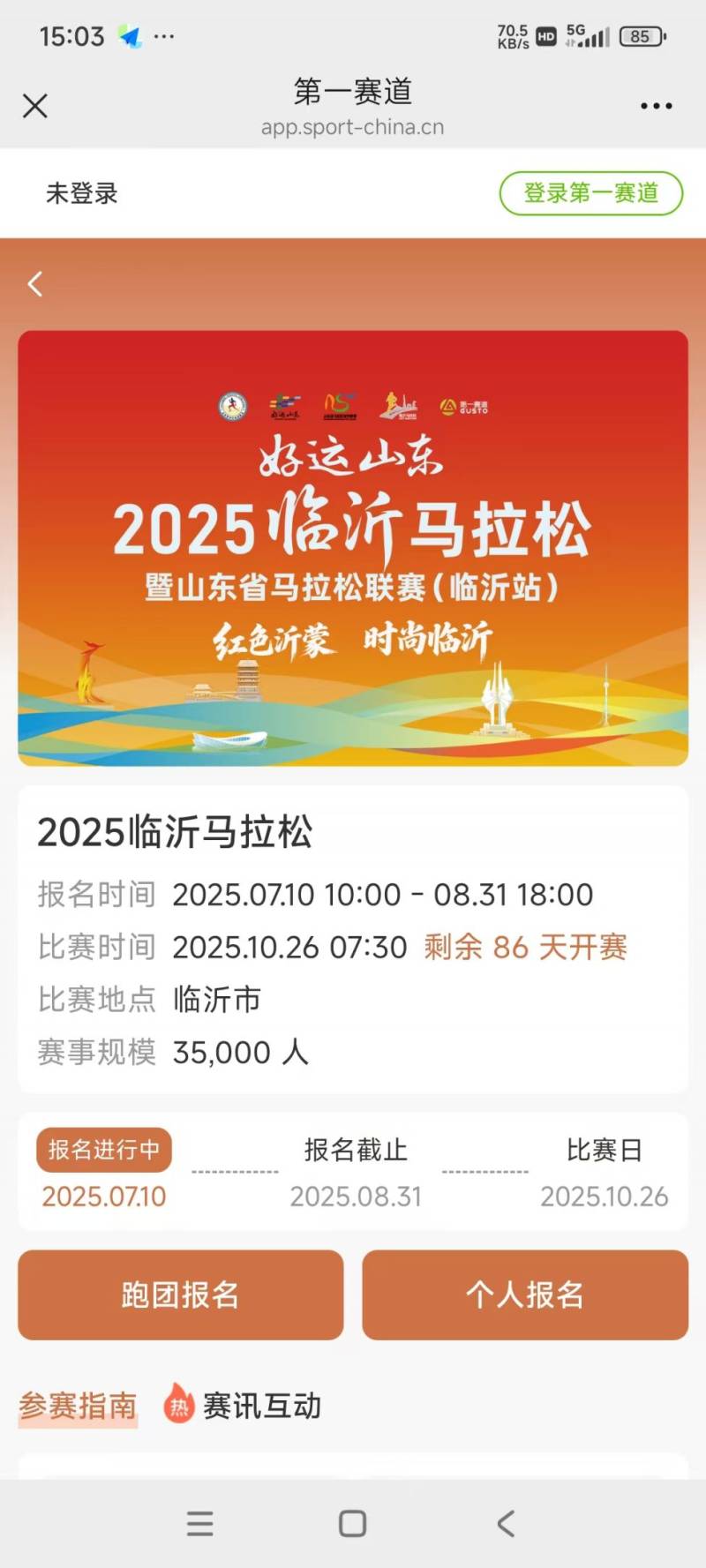
Task: Open the three-dot more options menu
Action: click(655, 106)
